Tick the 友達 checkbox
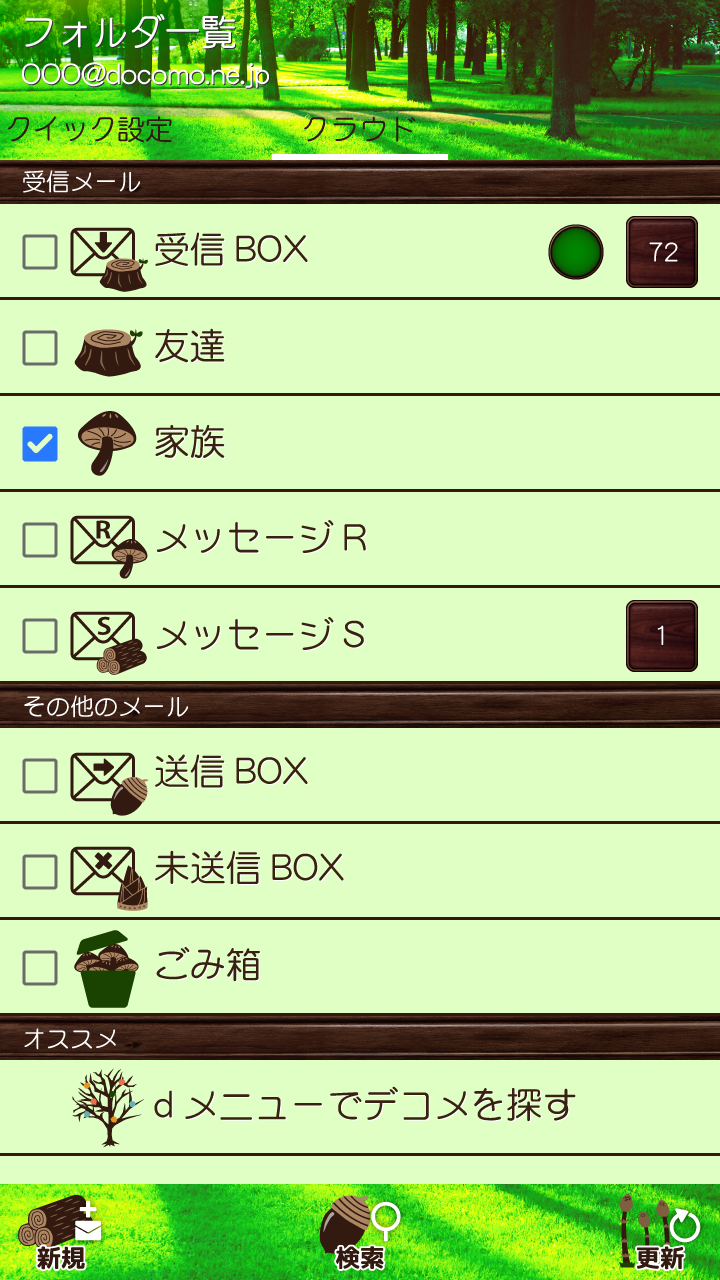 click(x=40, y=348)
